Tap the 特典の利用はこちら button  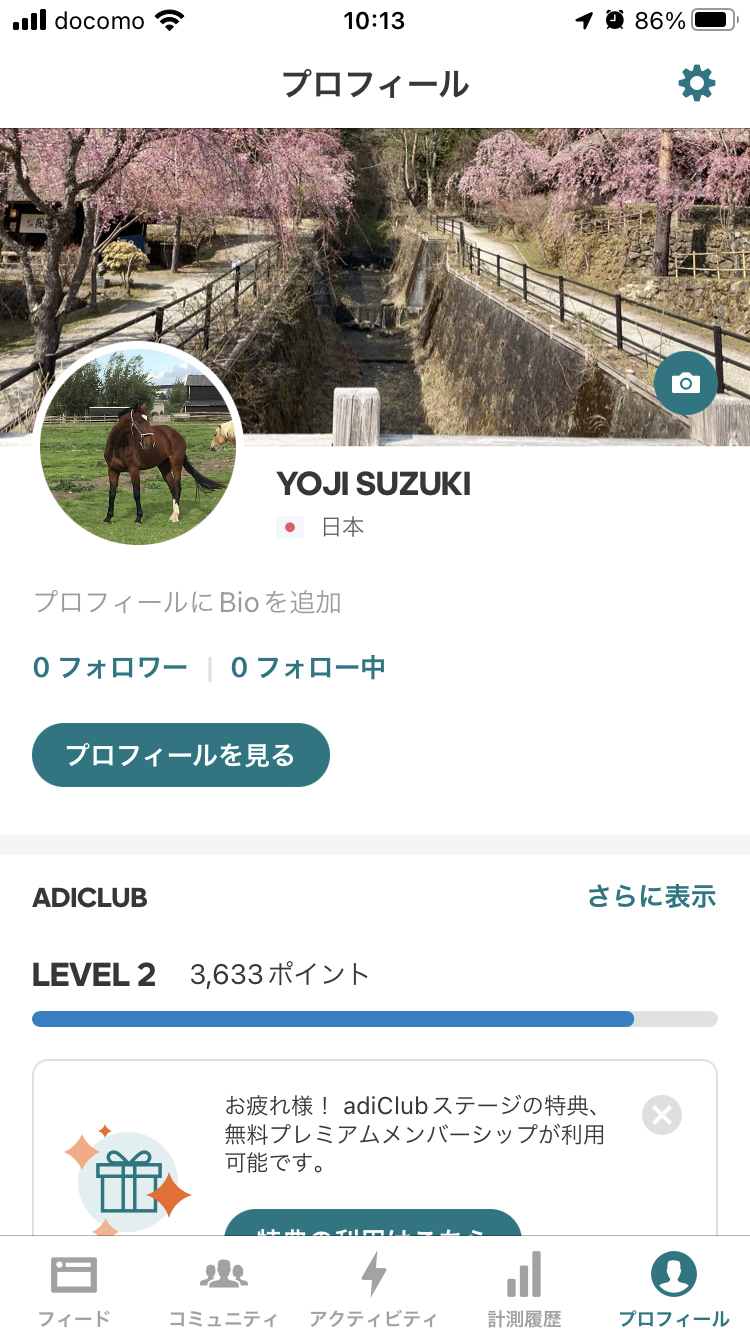(x=373, y=1223)
